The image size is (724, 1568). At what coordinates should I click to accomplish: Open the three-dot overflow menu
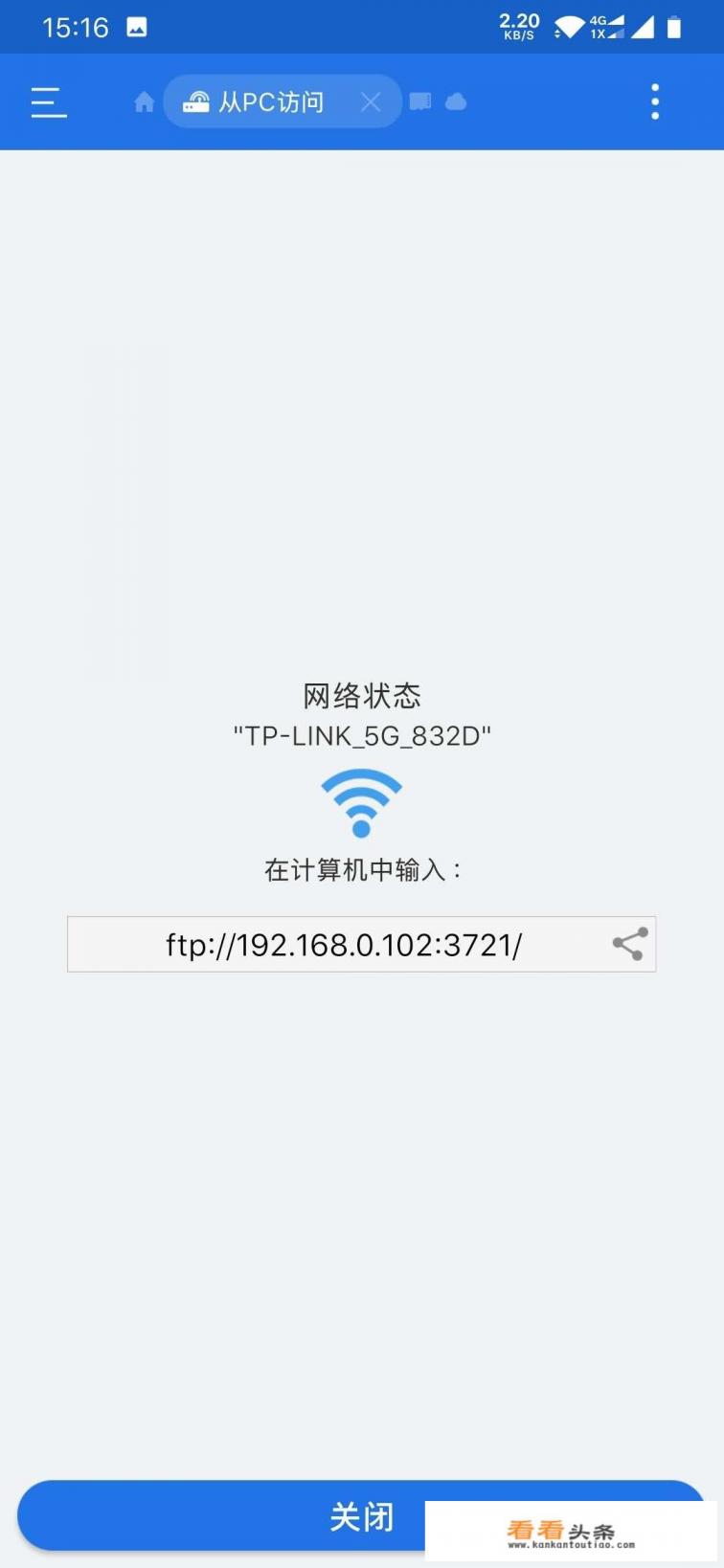click(x=655, y=101)
